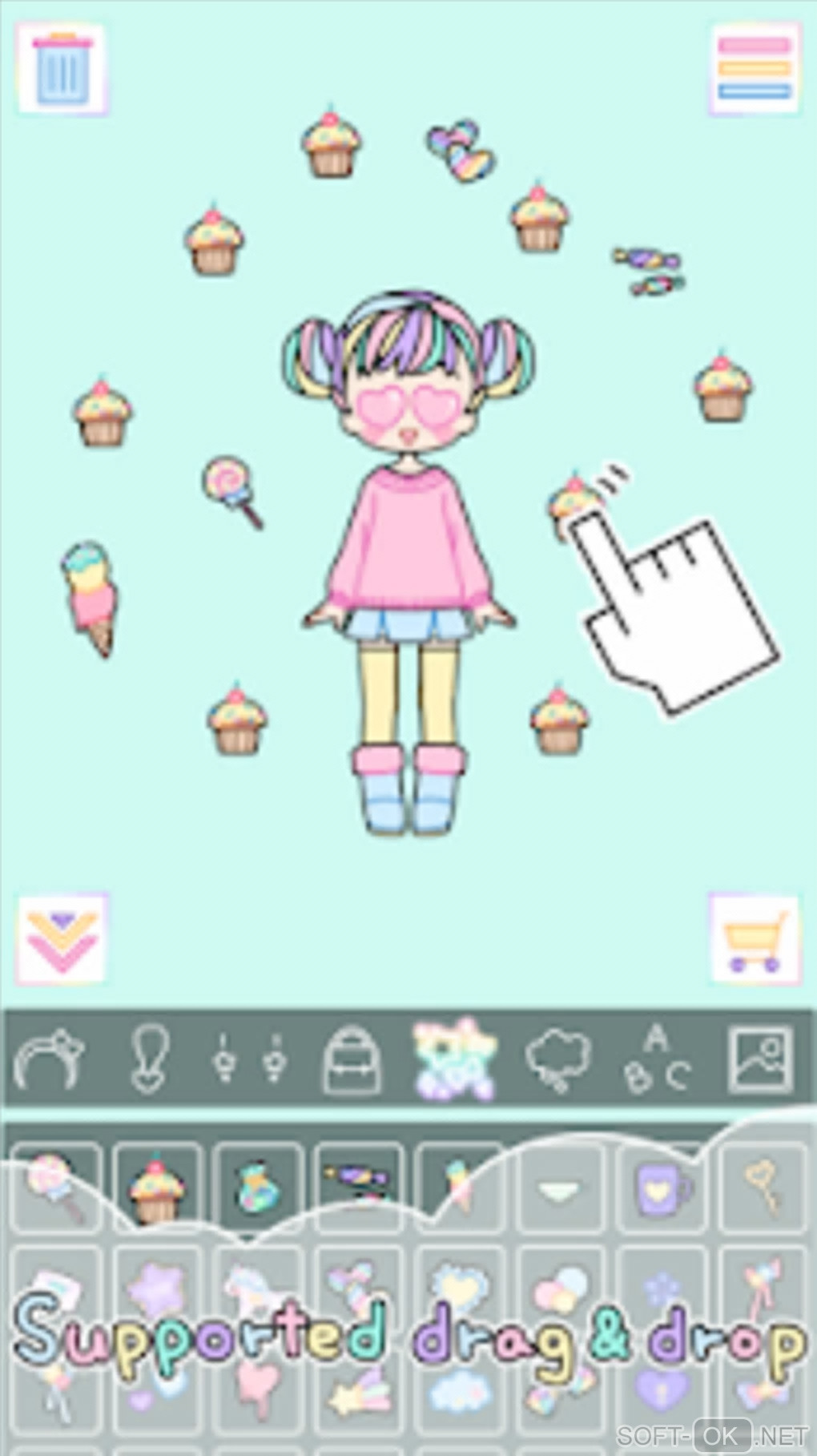Select the cupcake sticker tile
The width and height of the screenshot is (817, 1456).
(x=157, y=1188)
